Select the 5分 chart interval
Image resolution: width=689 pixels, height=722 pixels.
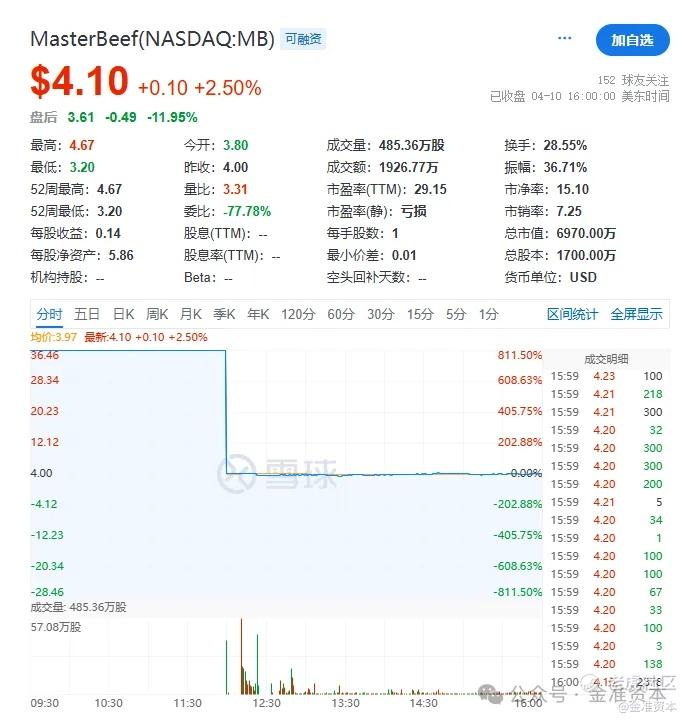456,314
